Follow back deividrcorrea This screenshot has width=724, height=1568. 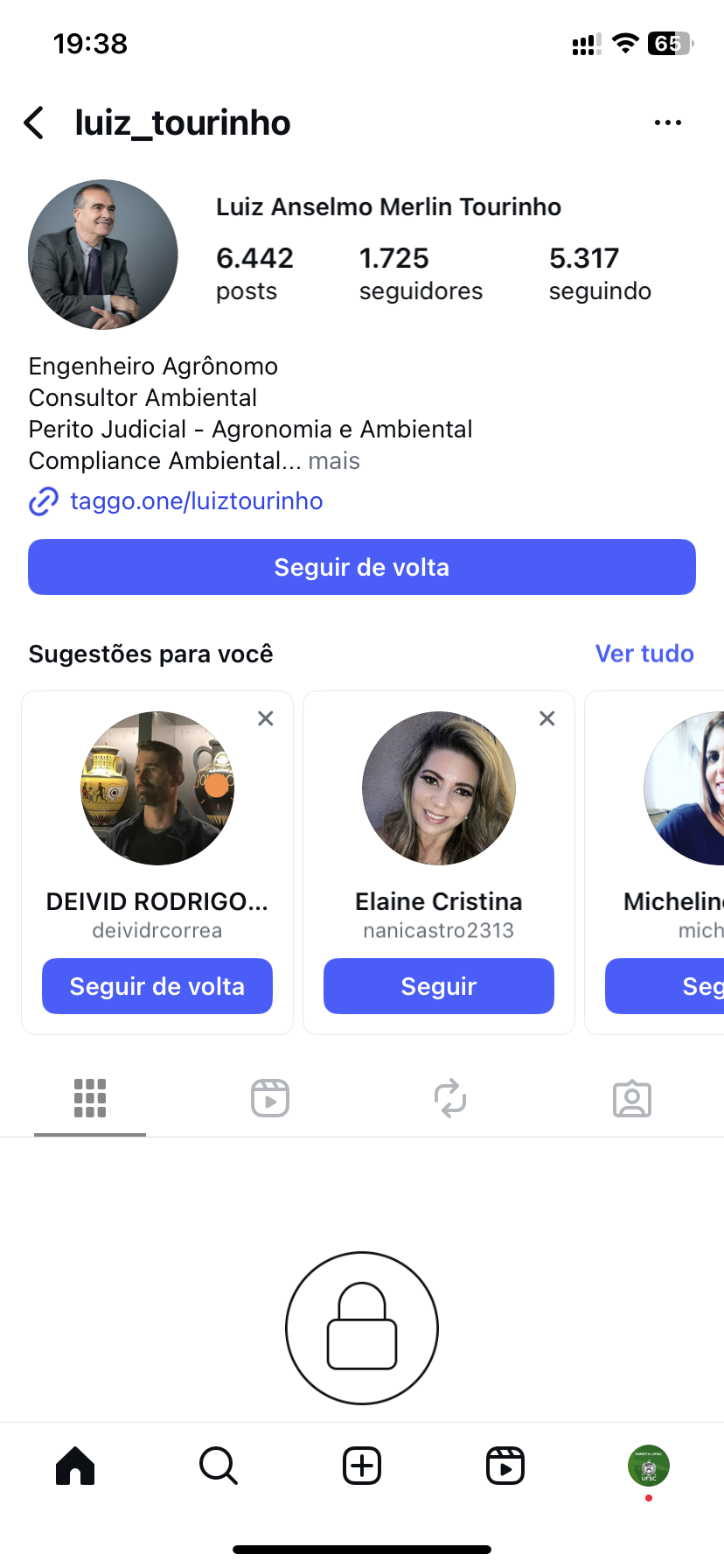(x=157, y=986)
